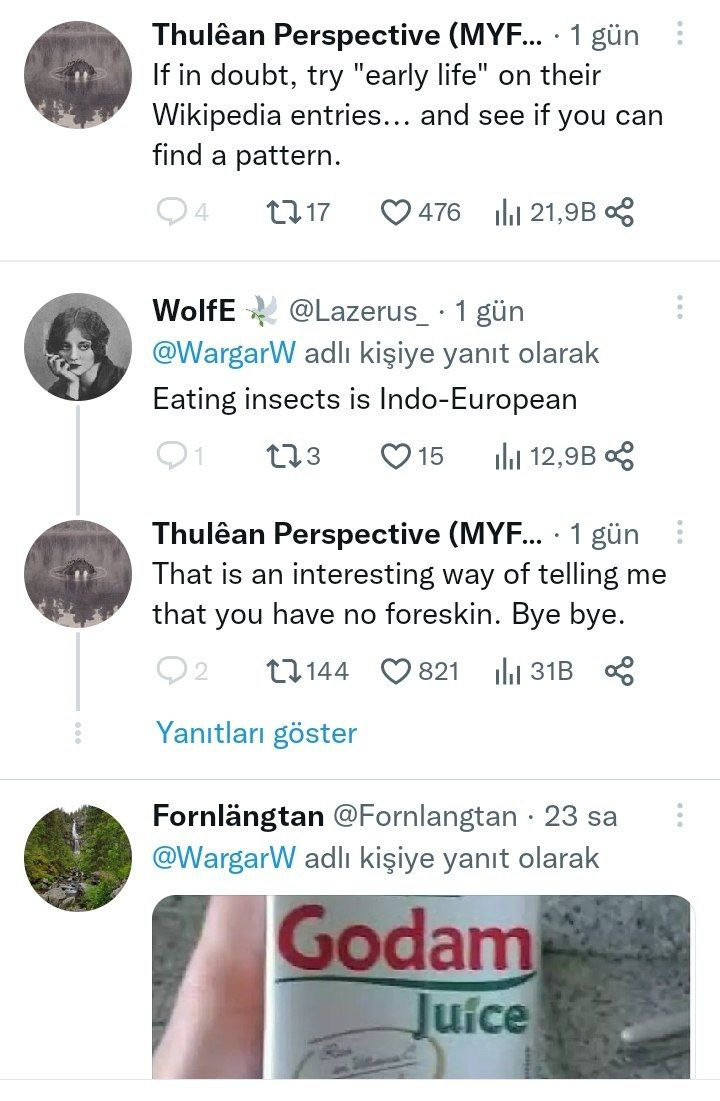The height and width of the screenshot is (1101, 720).
Task: Like WolfE's tweet with 15 likes
Action: coord(398,456)
